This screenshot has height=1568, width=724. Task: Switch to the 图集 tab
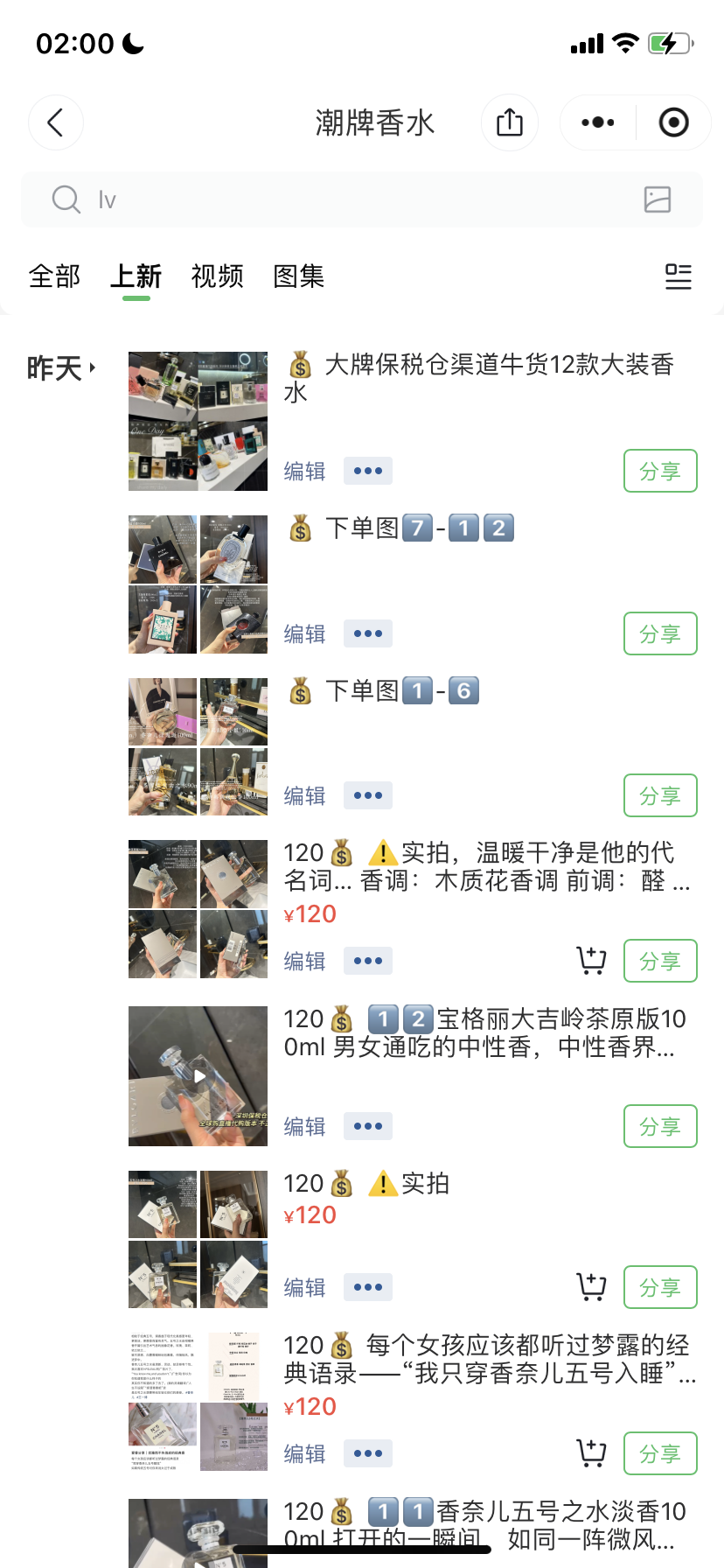[x=299, y=276]
